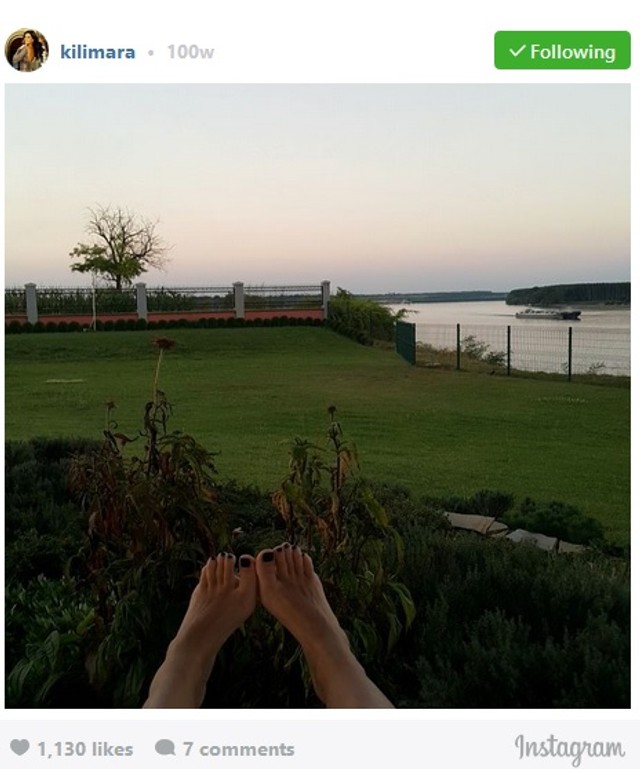Viewport: 640px width, 769px height.
Task: Tap the green Following button
Action: pyautogui.click(x=562, y=51)
